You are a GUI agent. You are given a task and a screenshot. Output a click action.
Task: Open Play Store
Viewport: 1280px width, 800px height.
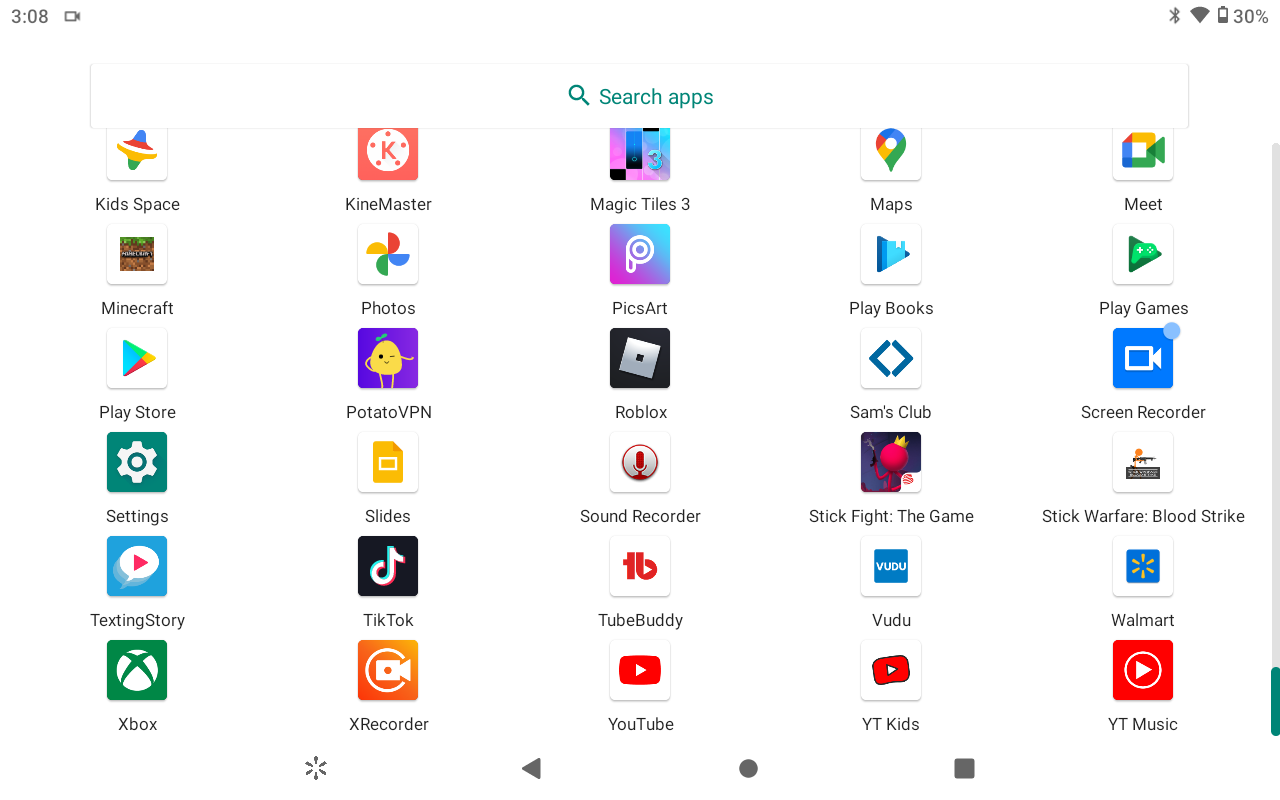137,358
